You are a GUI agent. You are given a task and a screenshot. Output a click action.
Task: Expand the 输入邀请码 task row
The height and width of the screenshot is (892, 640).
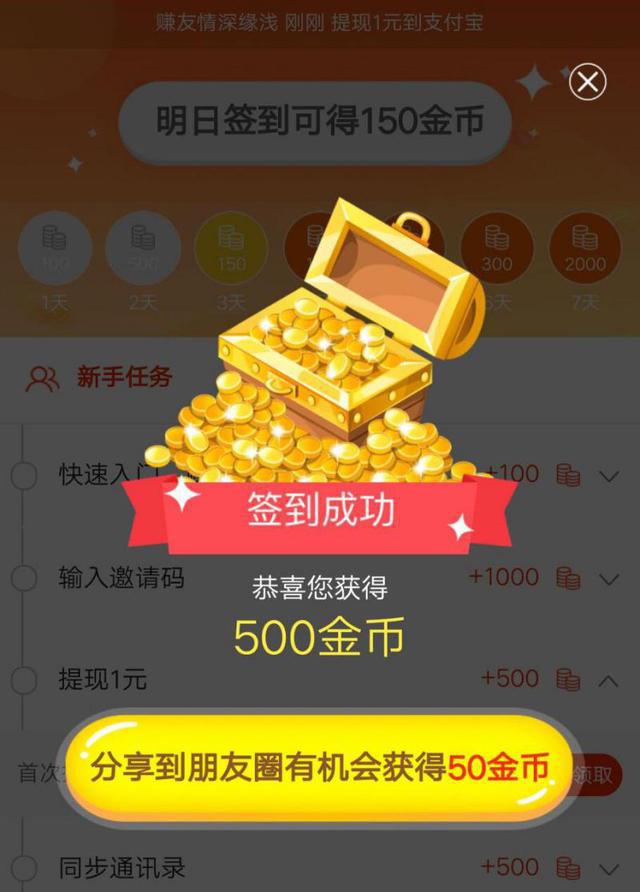pos(608,579)
